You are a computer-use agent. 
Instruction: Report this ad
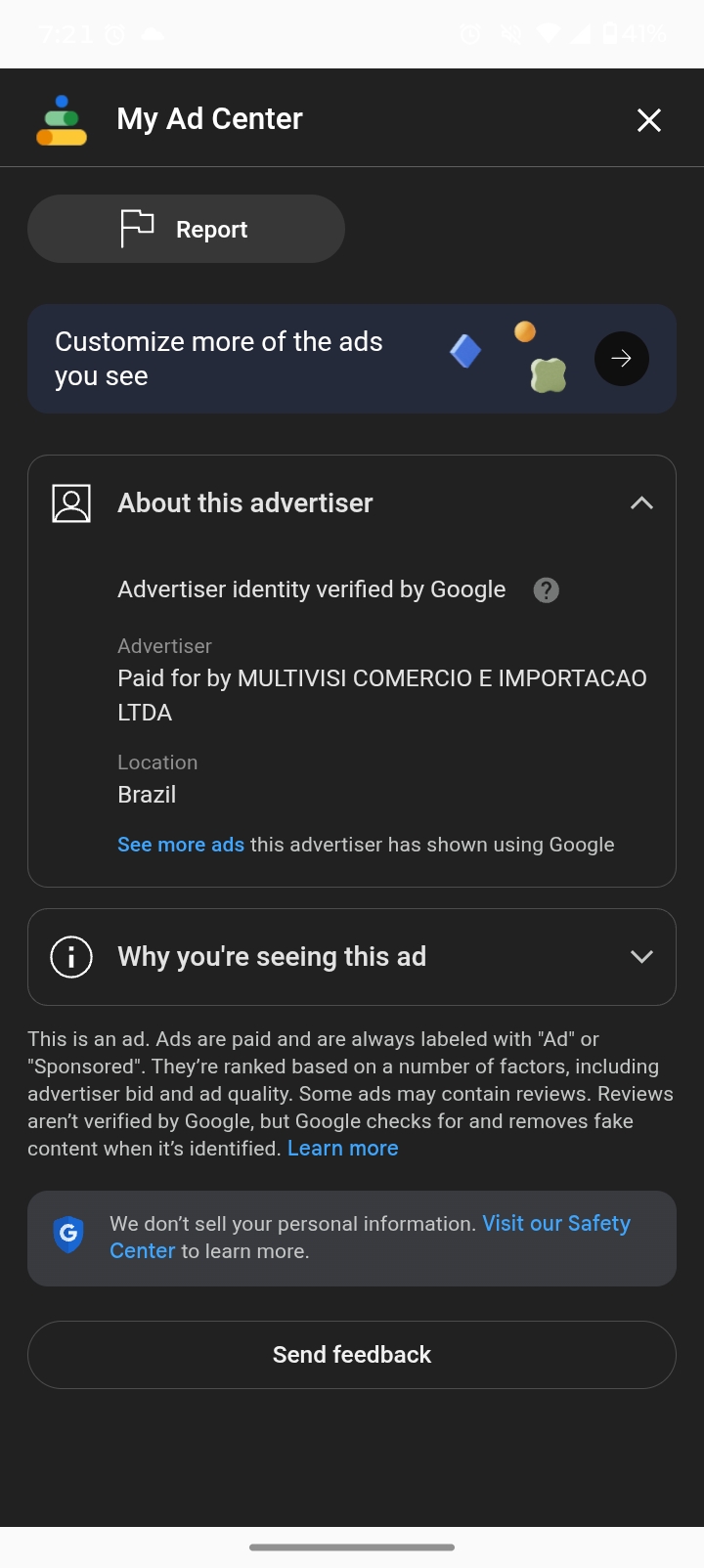pyautogui.click(x=186, y=229)
